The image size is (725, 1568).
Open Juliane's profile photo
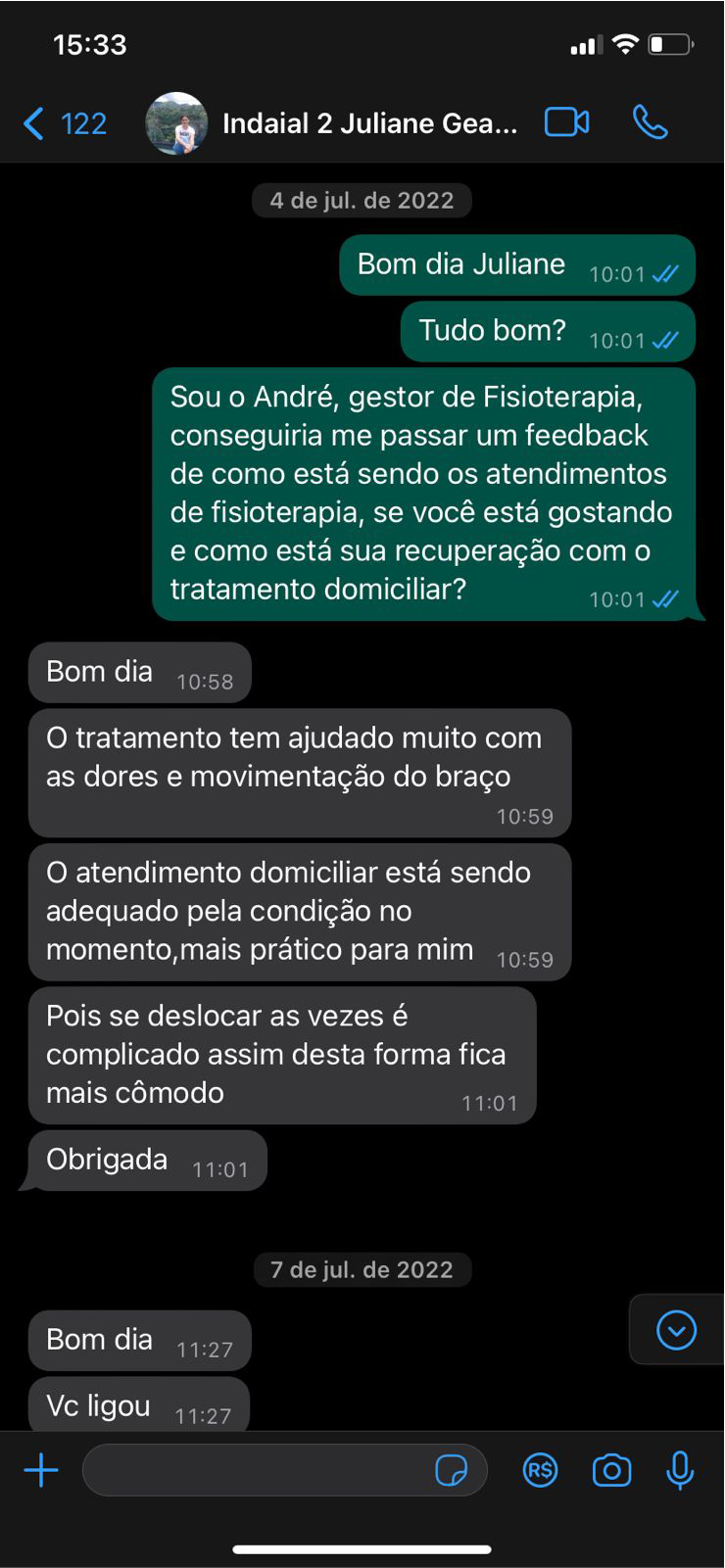(176, 124)
